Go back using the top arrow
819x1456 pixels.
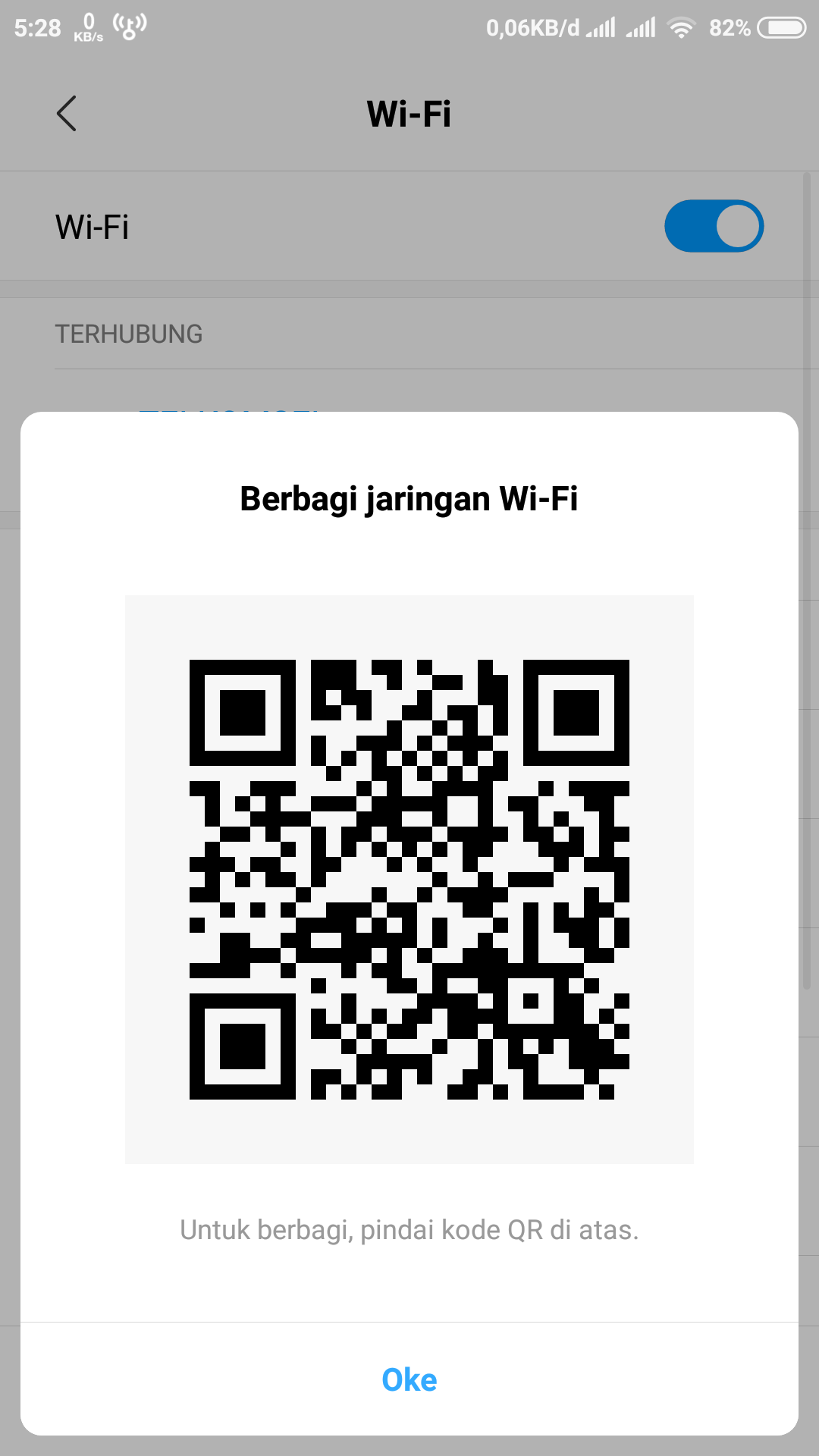67,114
